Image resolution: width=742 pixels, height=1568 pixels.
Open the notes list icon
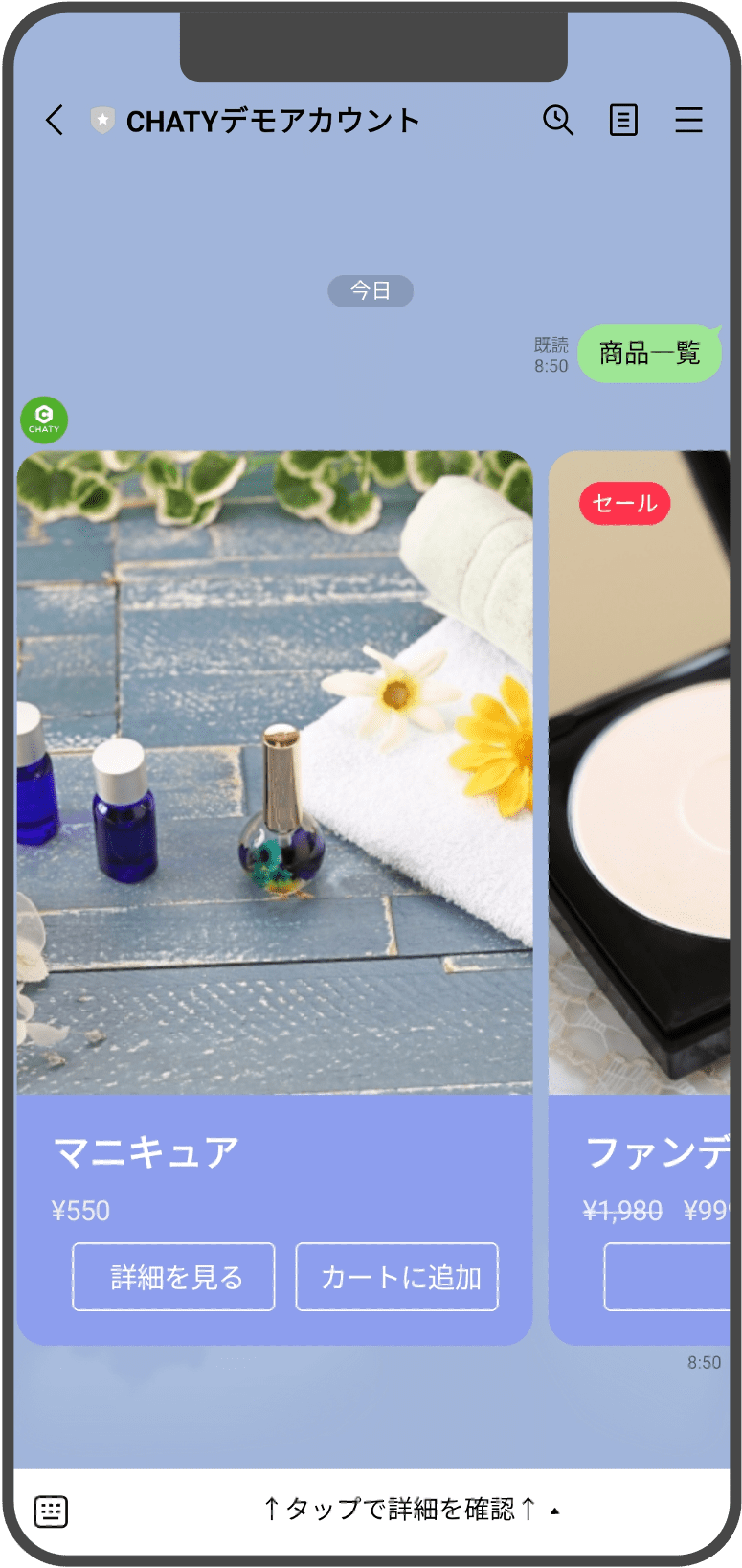[623, 121]
